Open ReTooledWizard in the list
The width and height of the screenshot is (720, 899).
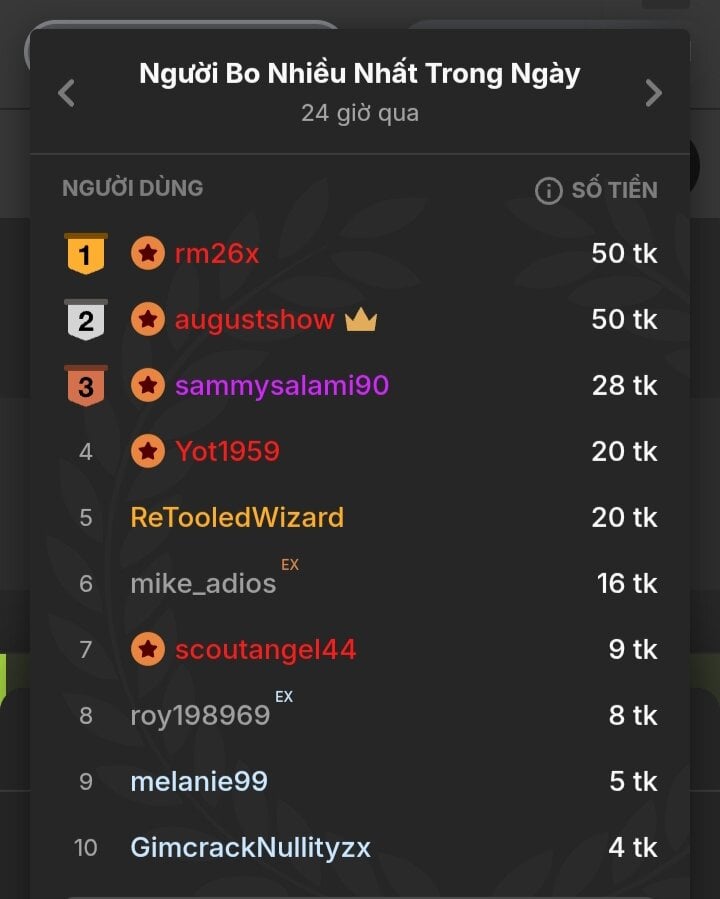(x=237, y=518)
